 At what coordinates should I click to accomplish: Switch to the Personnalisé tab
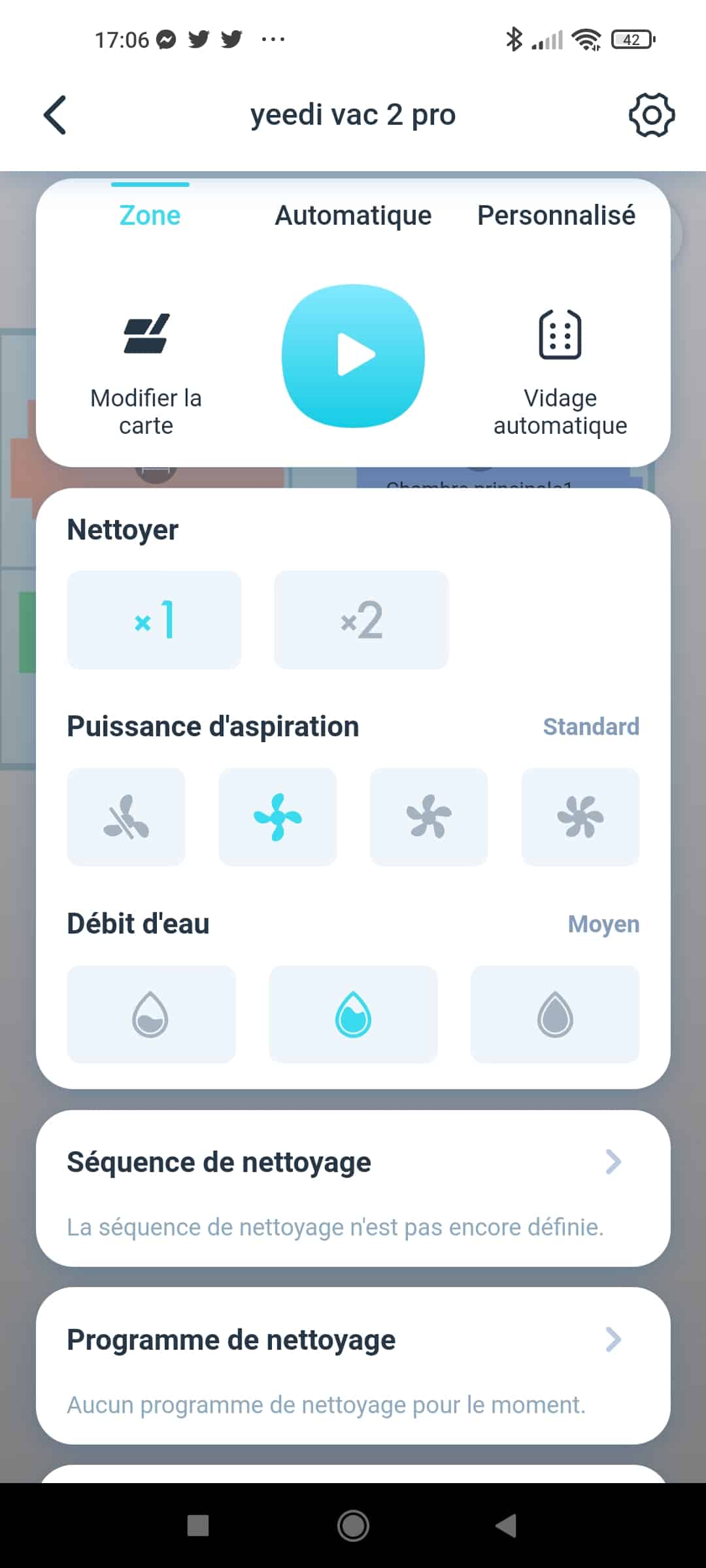(556, 216)
